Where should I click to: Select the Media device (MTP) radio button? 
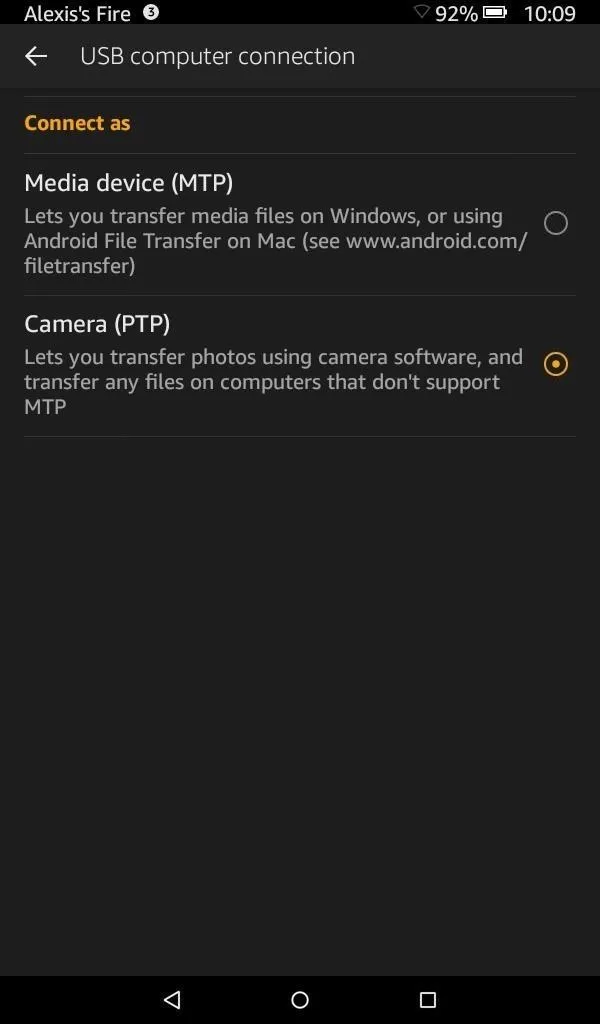[556, 223]
